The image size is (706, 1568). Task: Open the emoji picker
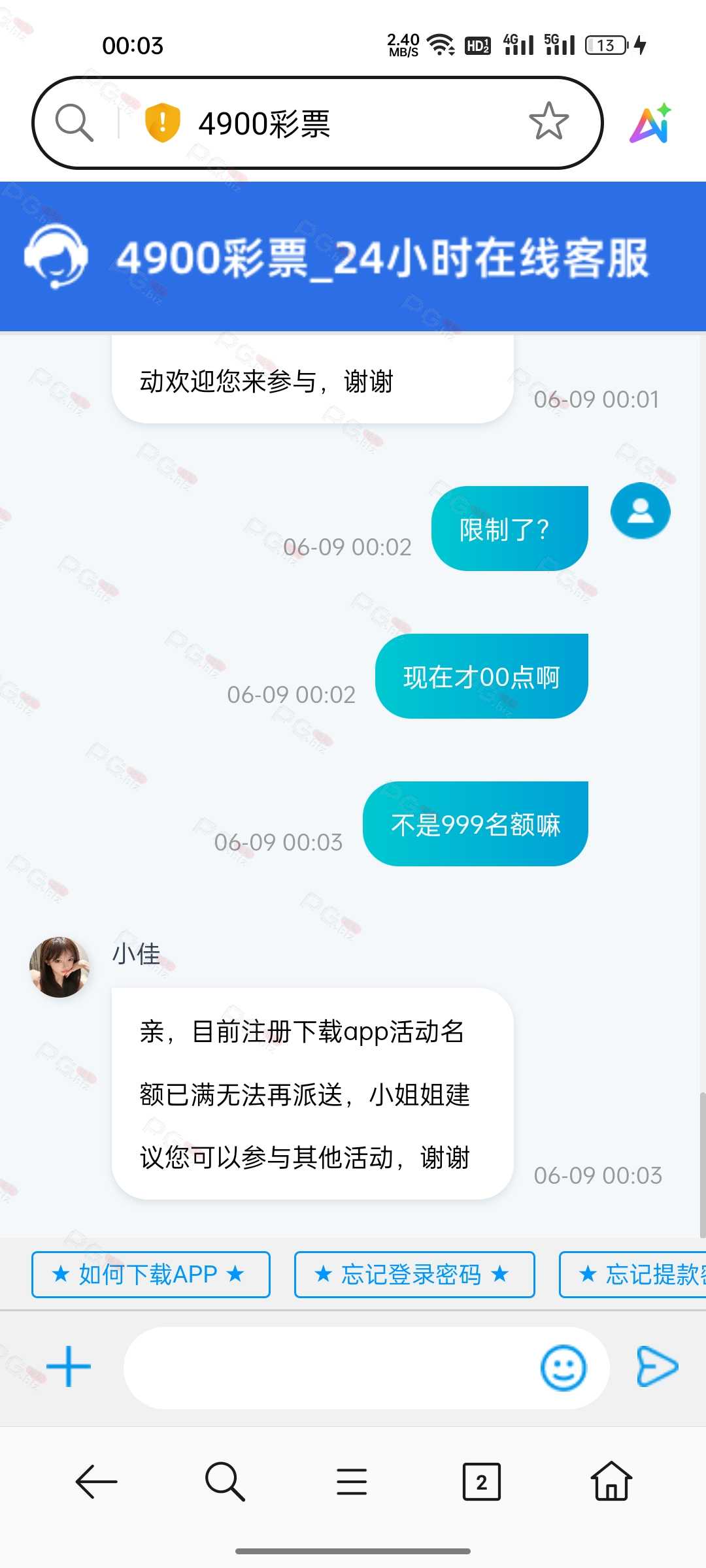[563, 1367]
